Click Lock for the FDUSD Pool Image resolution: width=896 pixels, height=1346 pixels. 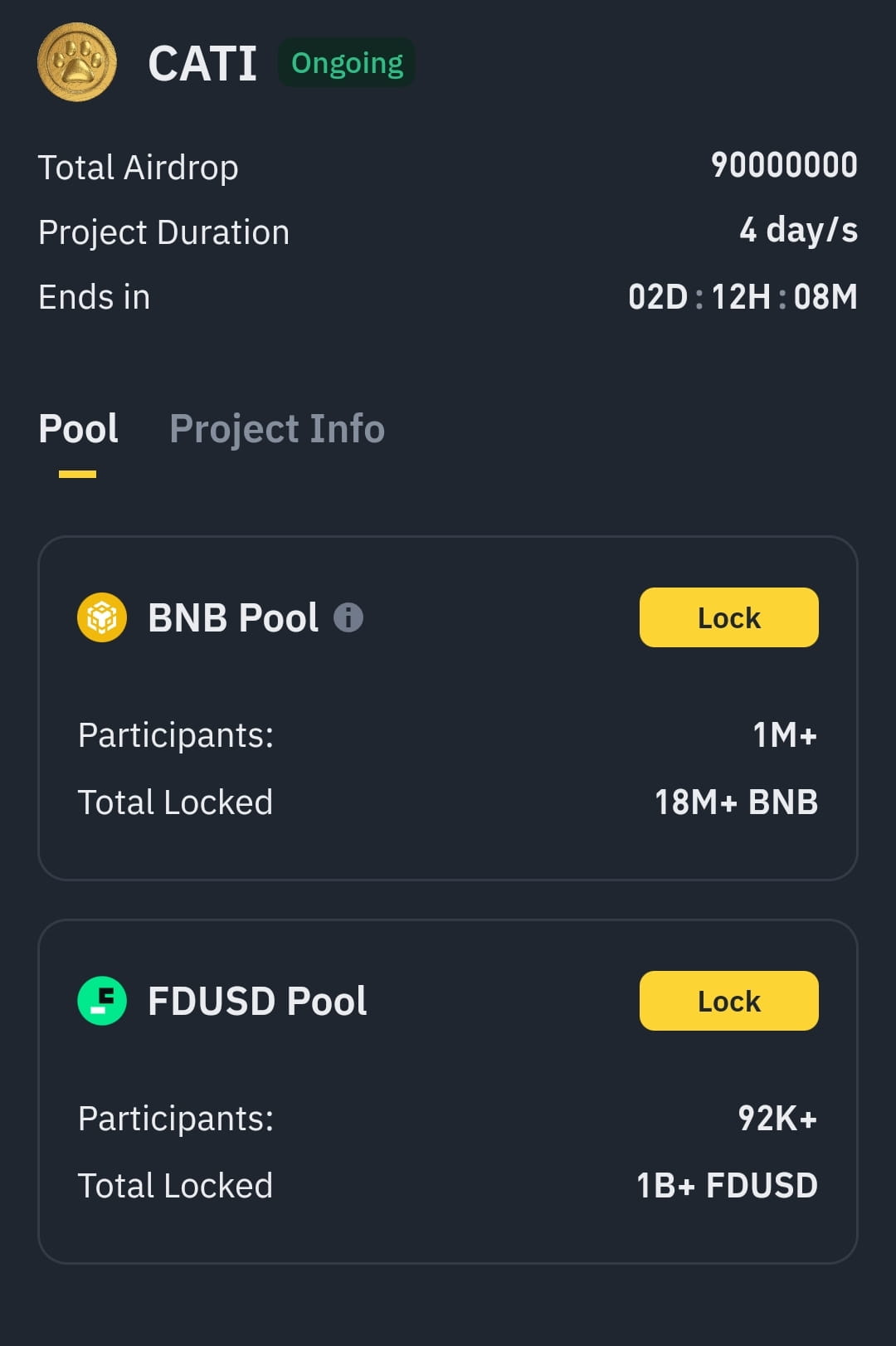728,1001
